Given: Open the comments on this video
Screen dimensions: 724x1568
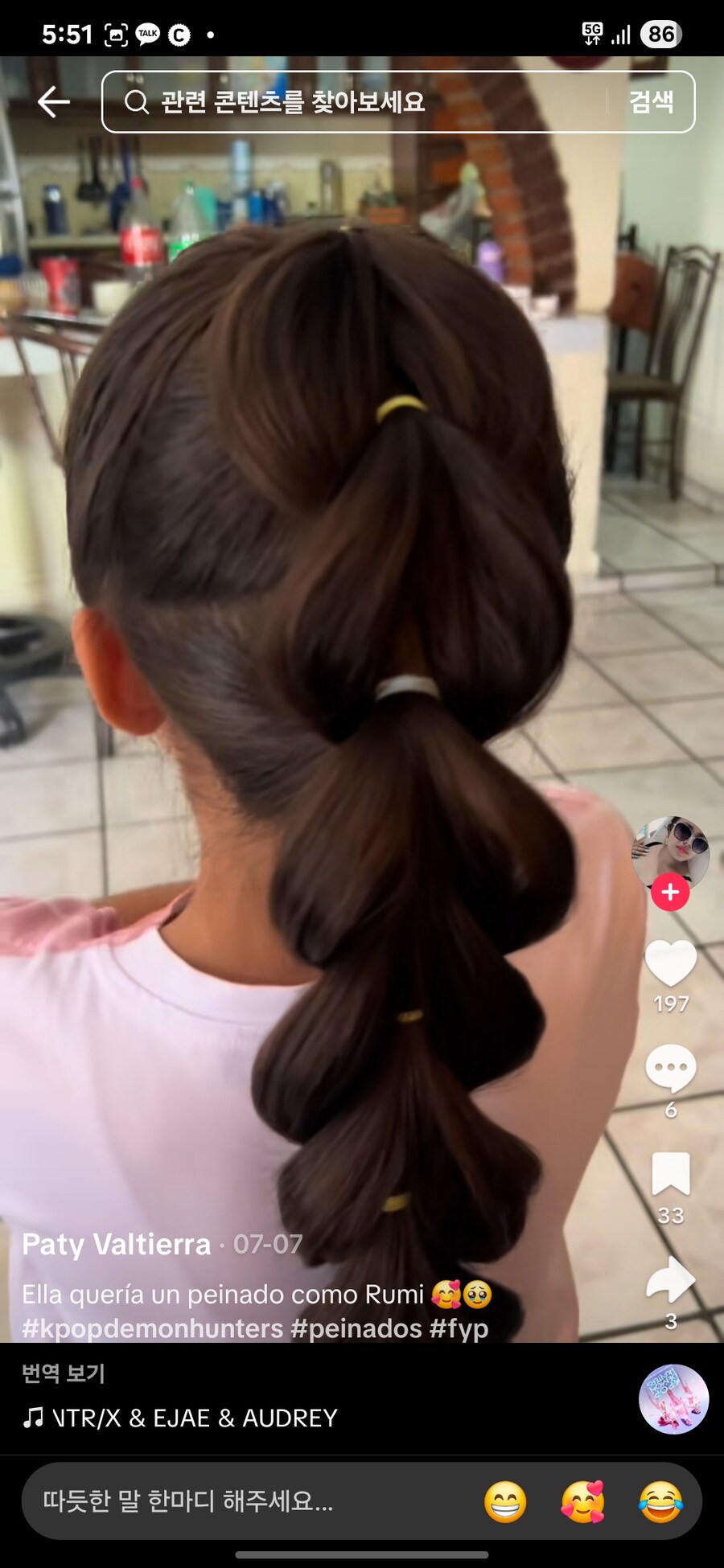Looking at the screenshot, I should (670, 1068).
